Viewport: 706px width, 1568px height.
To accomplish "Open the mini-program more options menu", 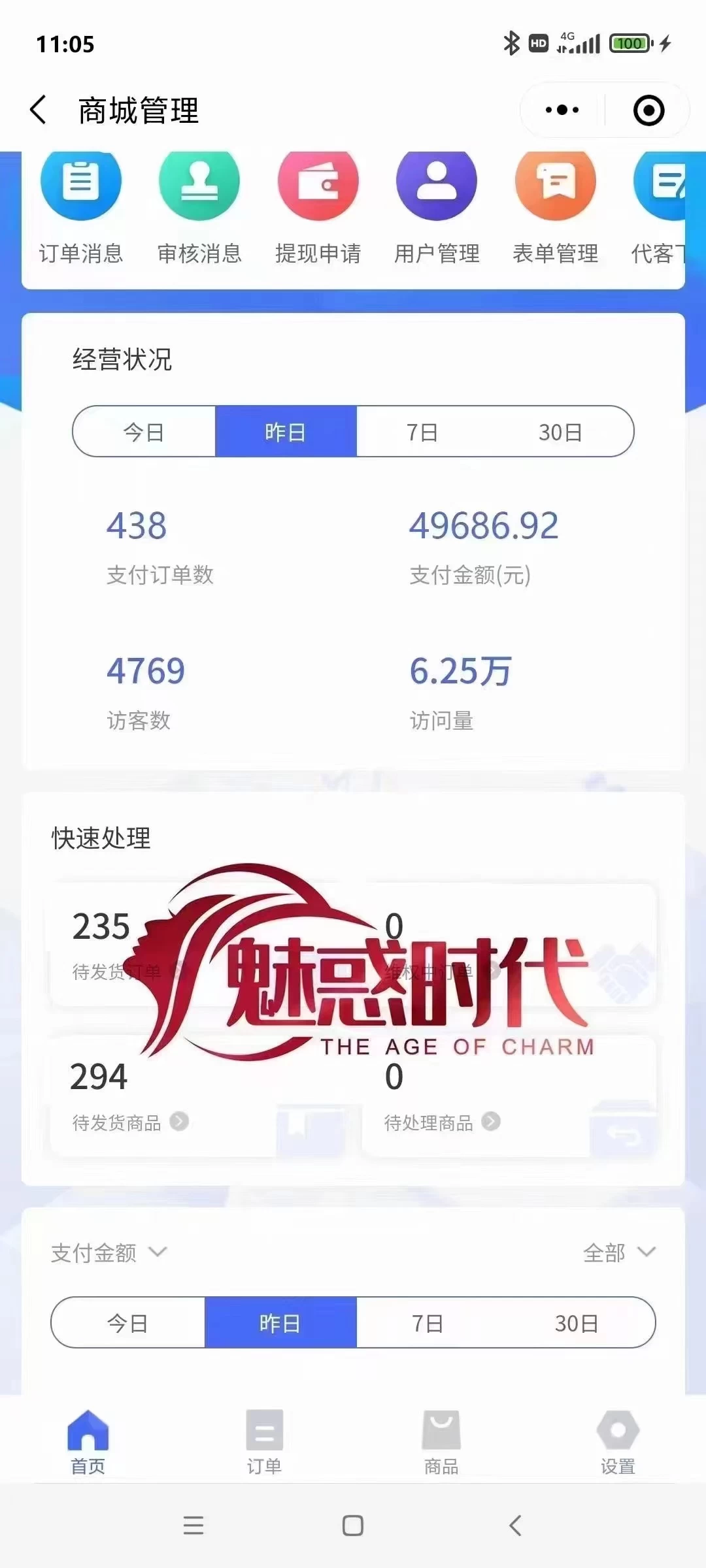I will [x=561, y=110].
